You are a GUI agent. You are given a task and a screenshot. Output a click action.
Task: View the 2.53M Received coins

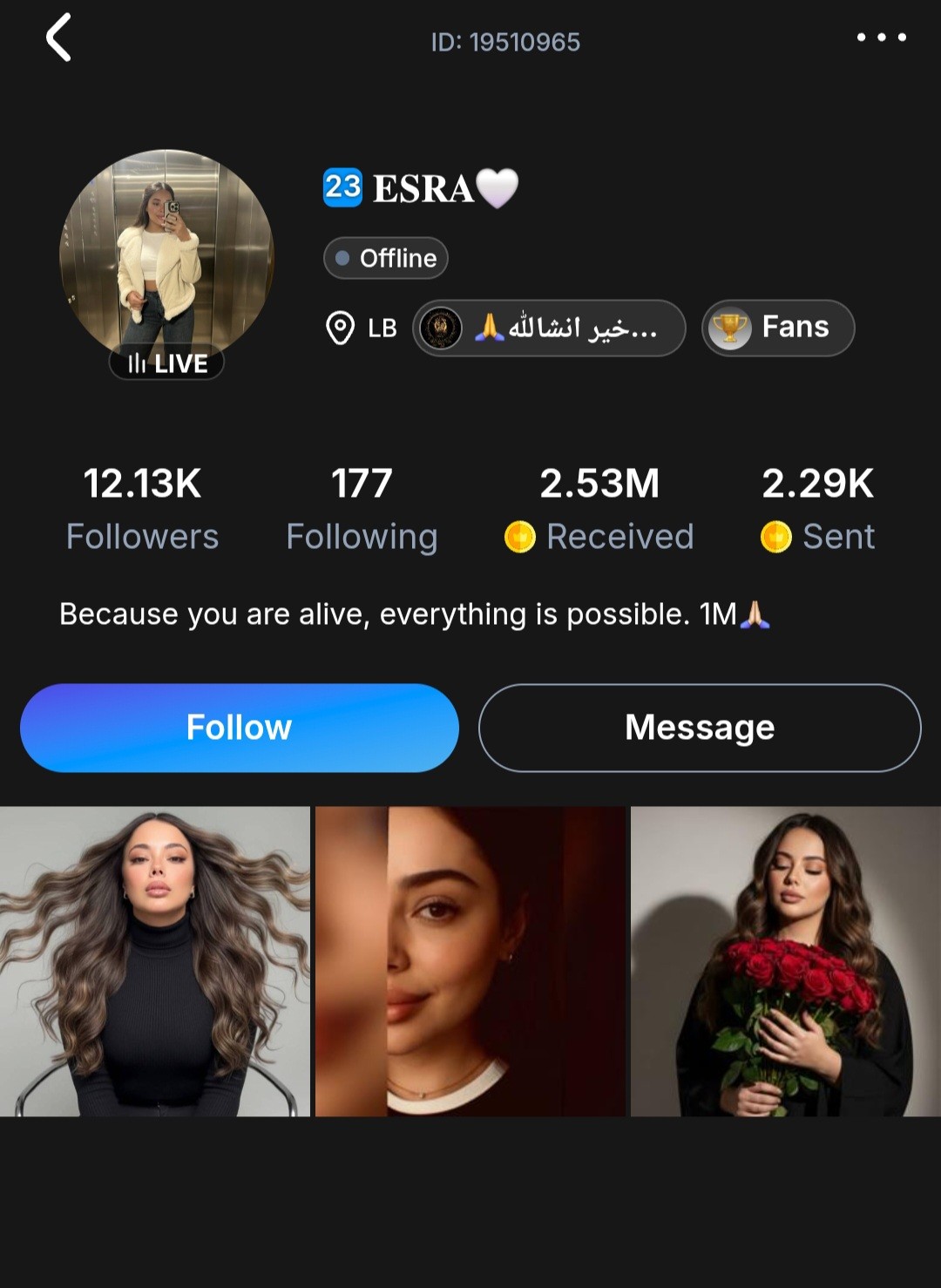(x=599, y=509)
